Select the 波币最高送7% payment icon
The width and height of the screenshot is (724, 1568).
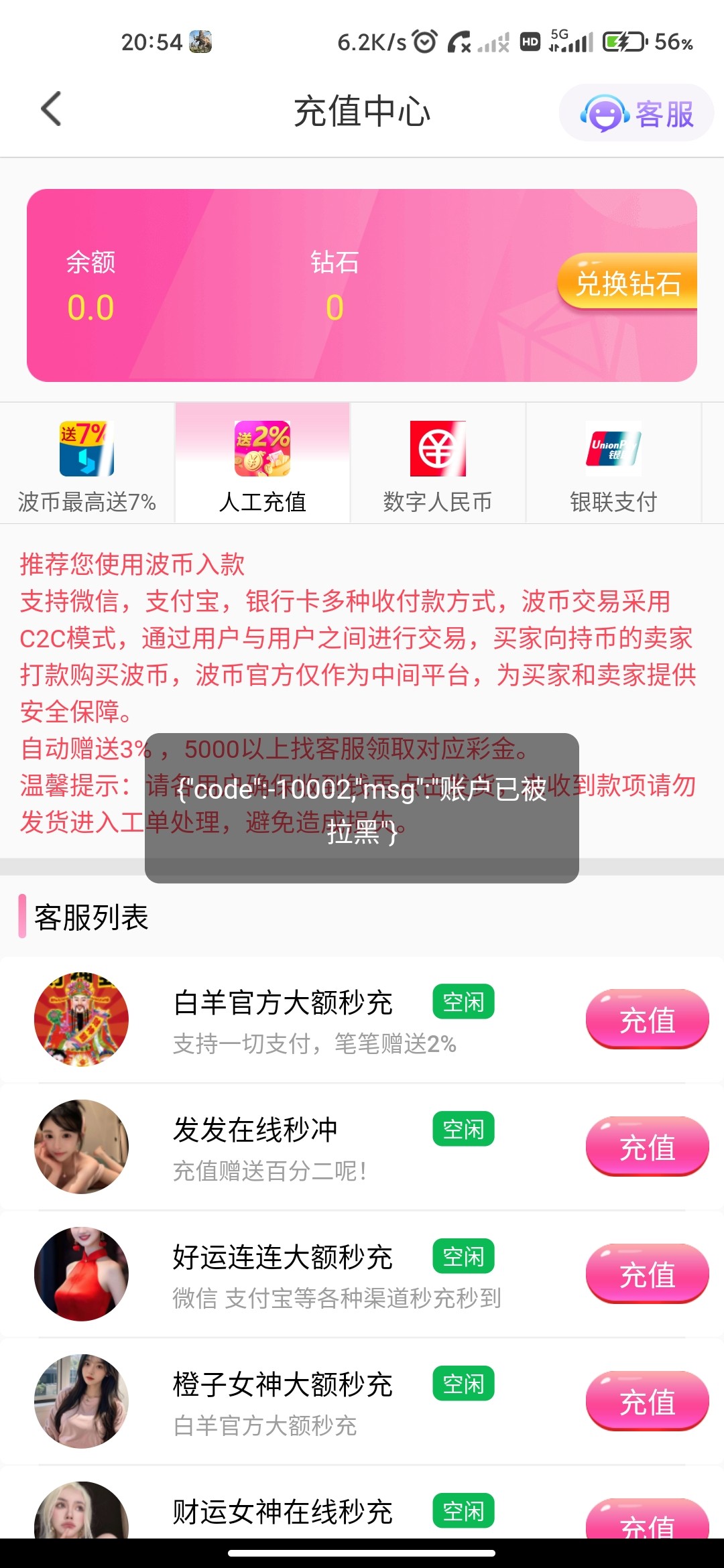[87, 448]
